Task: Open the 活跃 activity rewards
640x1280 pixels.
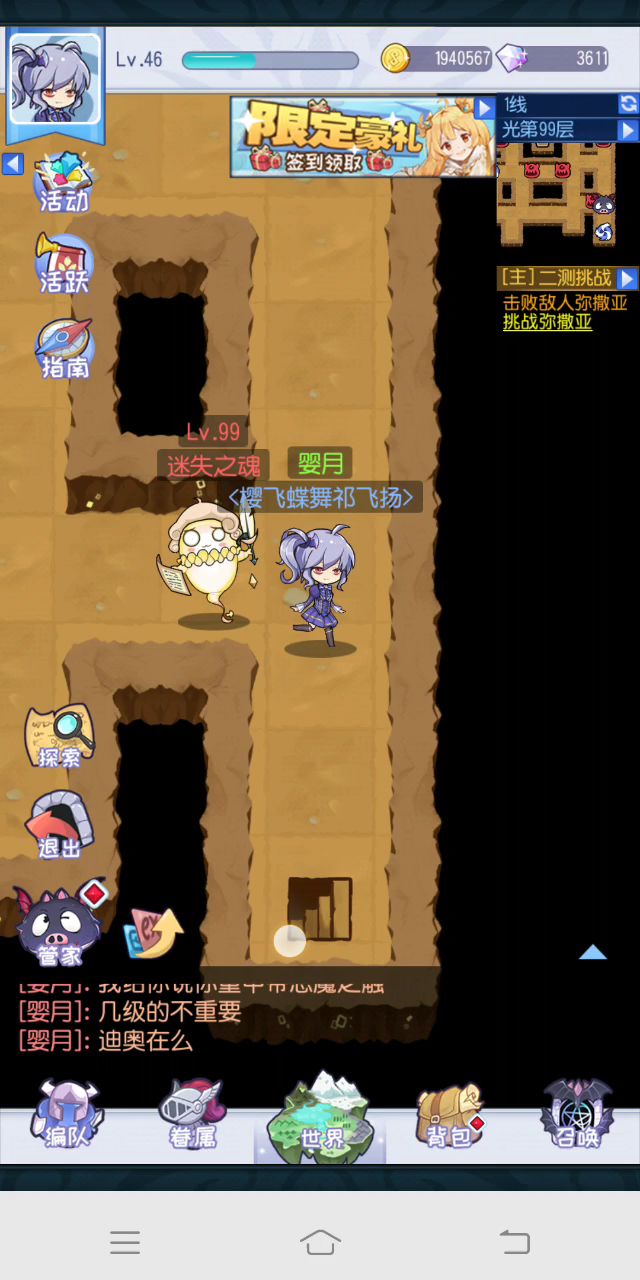Action: click(x=64, y=264)
